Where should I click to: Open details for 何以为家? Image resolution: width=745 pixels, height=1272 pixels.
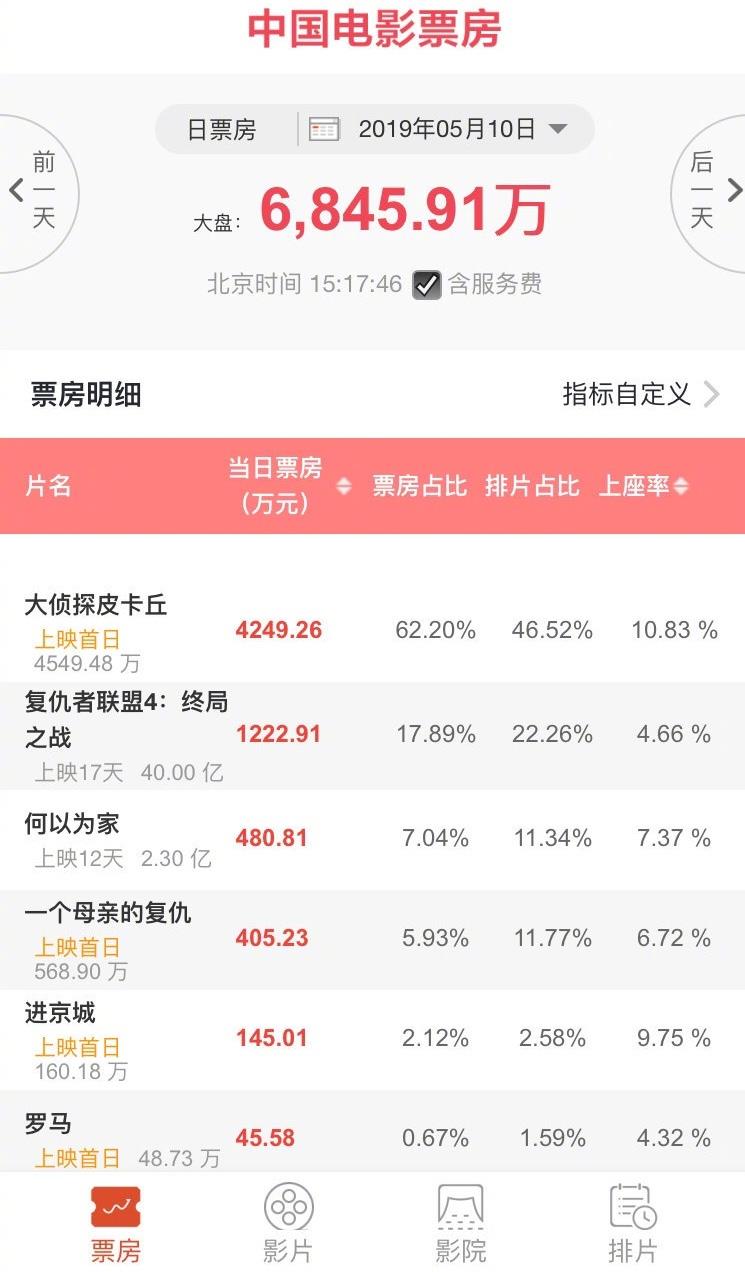[72, 824]
